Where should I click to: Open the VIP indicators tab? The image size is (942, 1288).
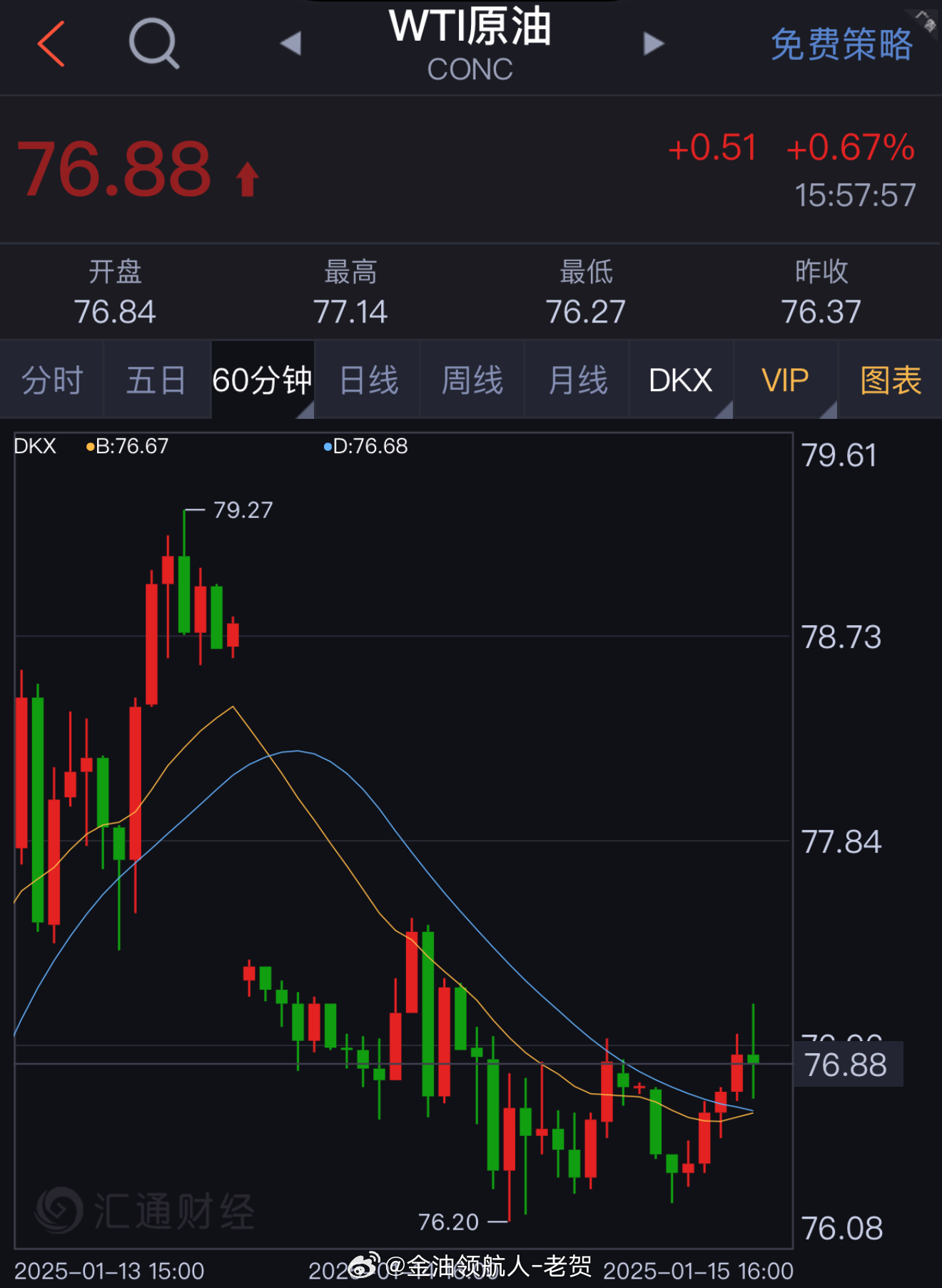pos(785,380)
